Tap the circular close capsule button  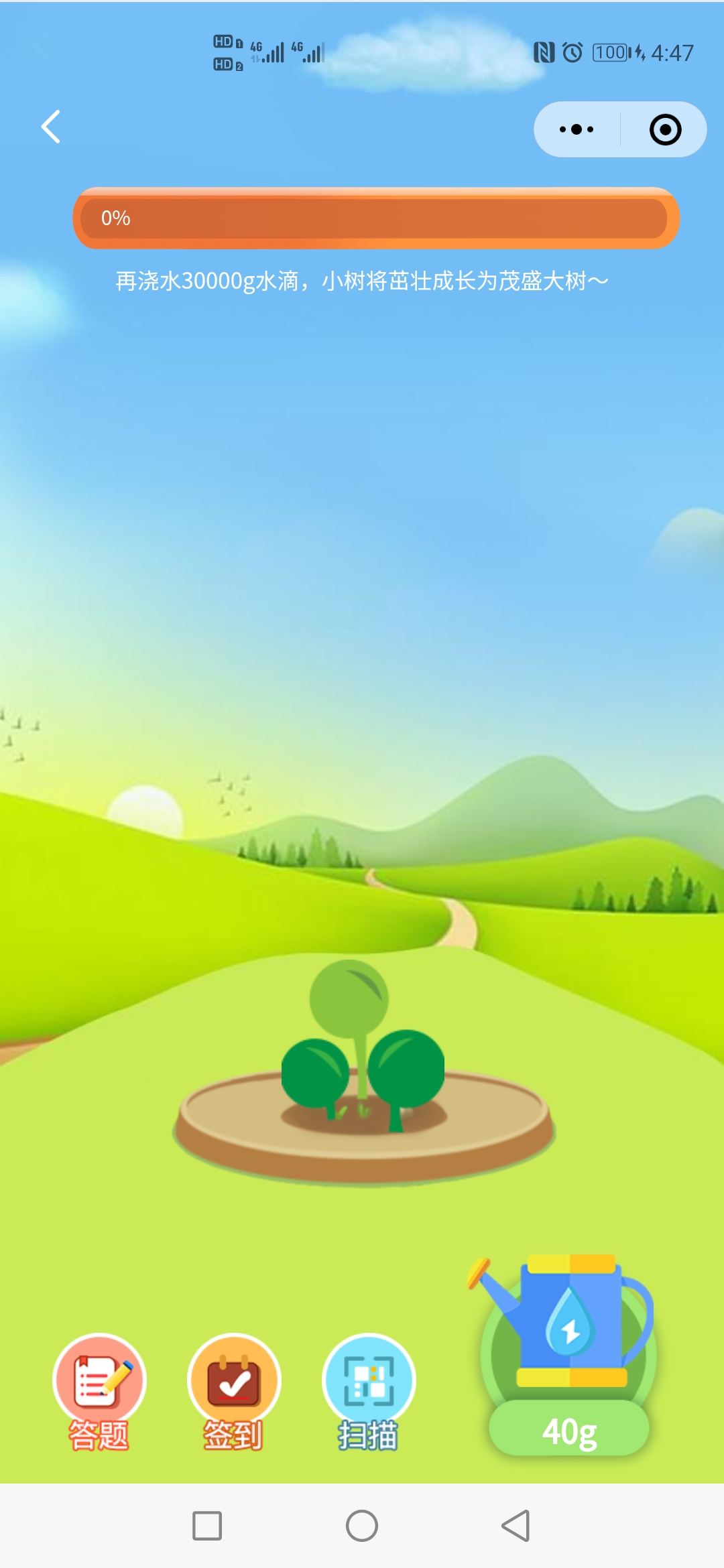click(x=664, y=129)
